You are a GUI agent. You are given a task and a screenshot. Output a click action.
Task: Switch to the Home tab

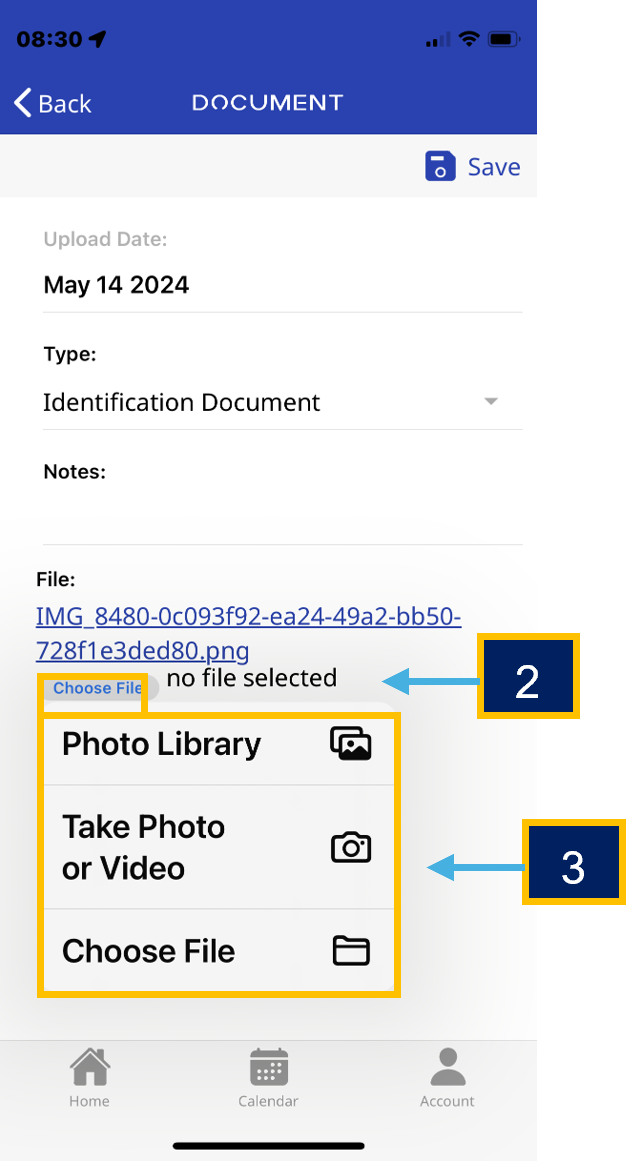point(89,1078)
